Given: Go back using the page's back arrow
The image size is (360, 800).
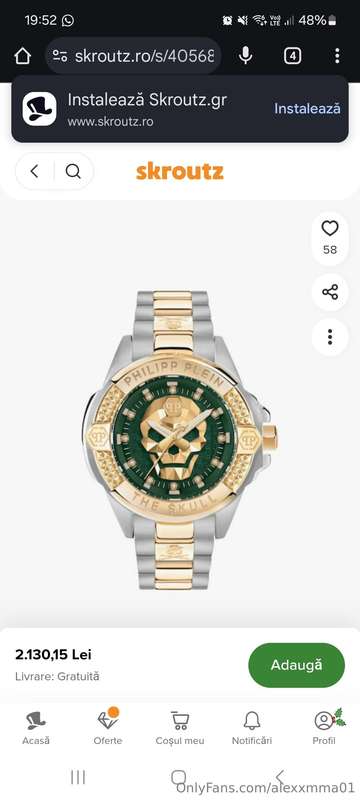Looking at the screenshot, I should (x=34, y=171).
